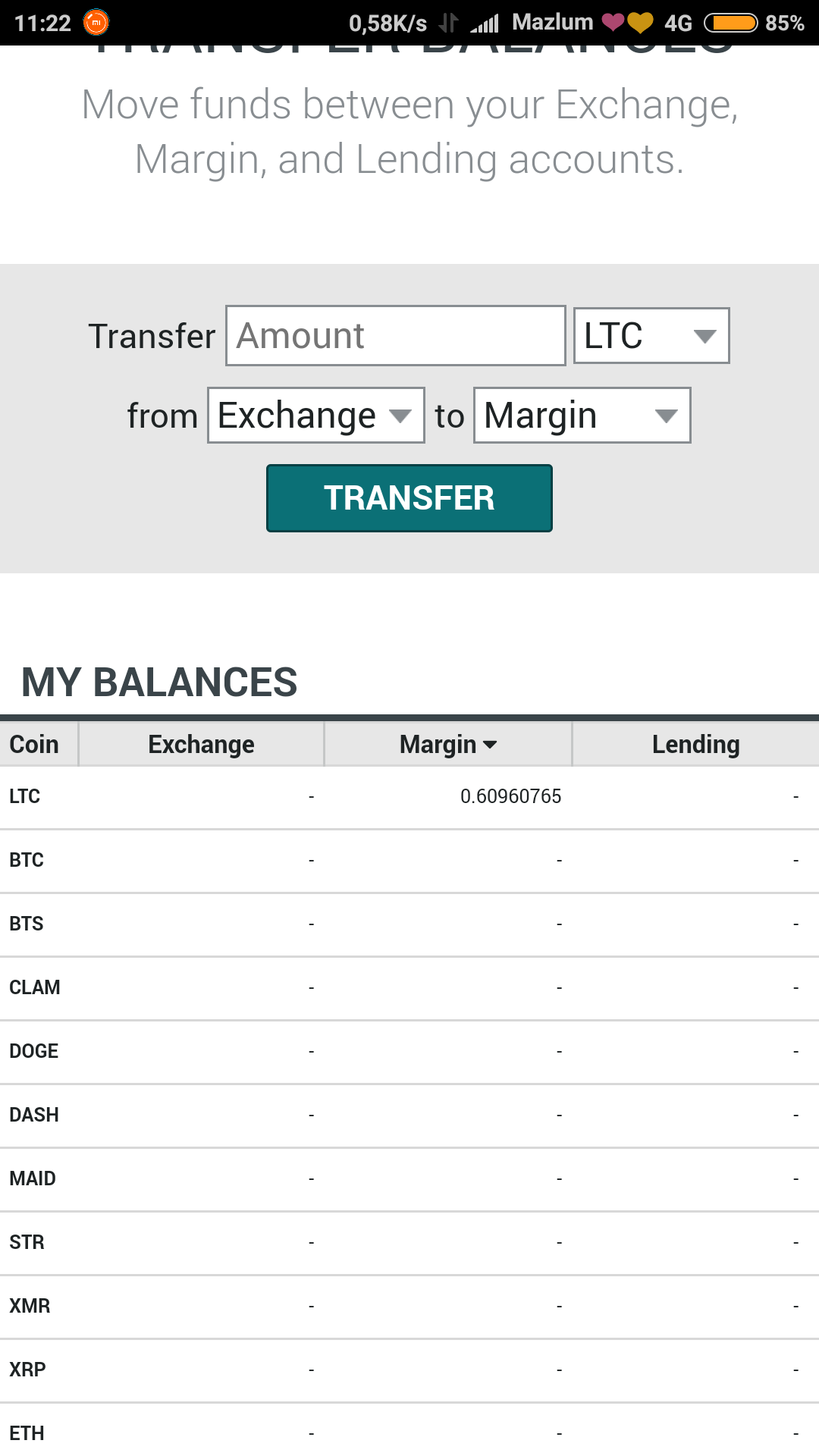The height and width of the screenshot is (1456, 819).
Task: Open the from Exchange account dropdown
Action: tap(316, 416)
